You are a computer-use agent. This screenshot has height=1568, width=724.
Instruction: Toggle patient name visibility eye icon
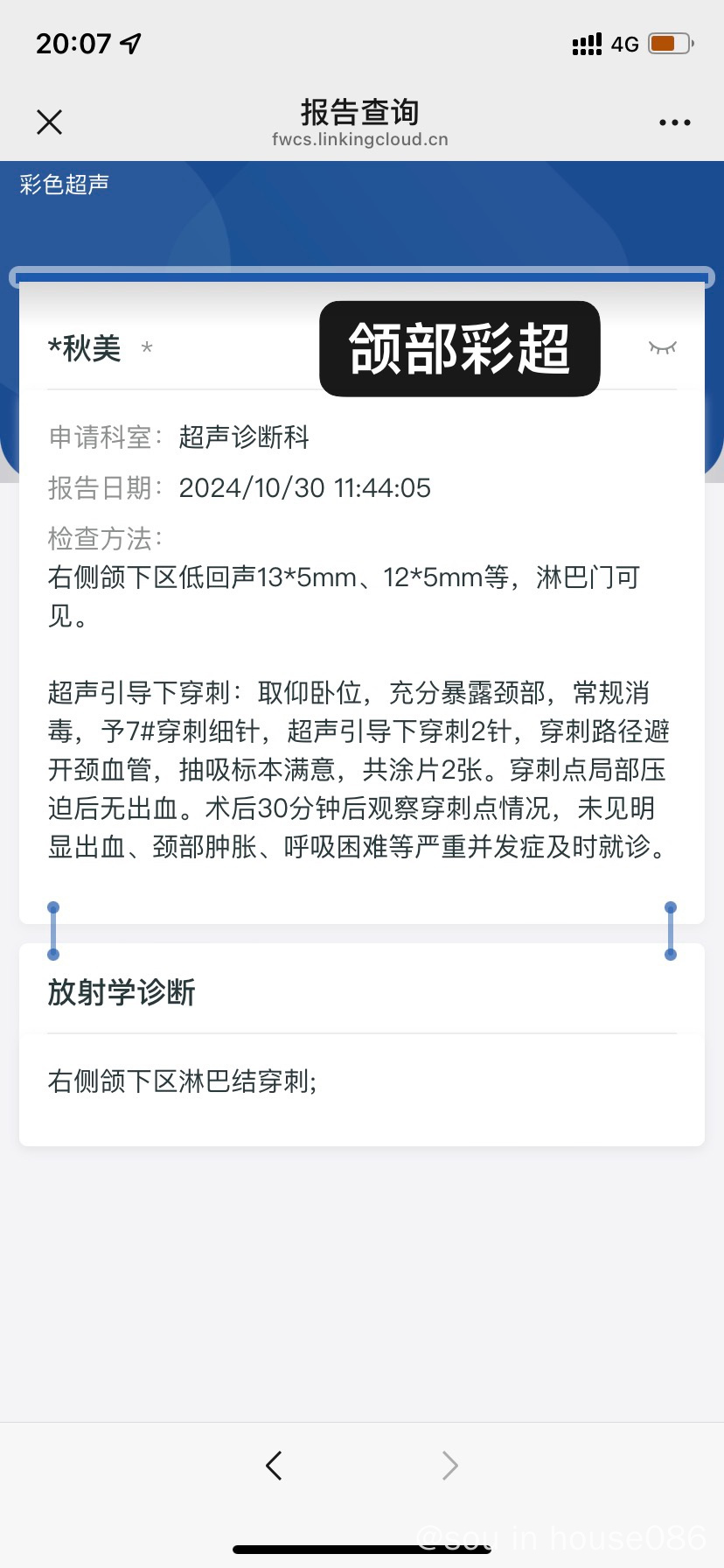(x=662, y=348)
